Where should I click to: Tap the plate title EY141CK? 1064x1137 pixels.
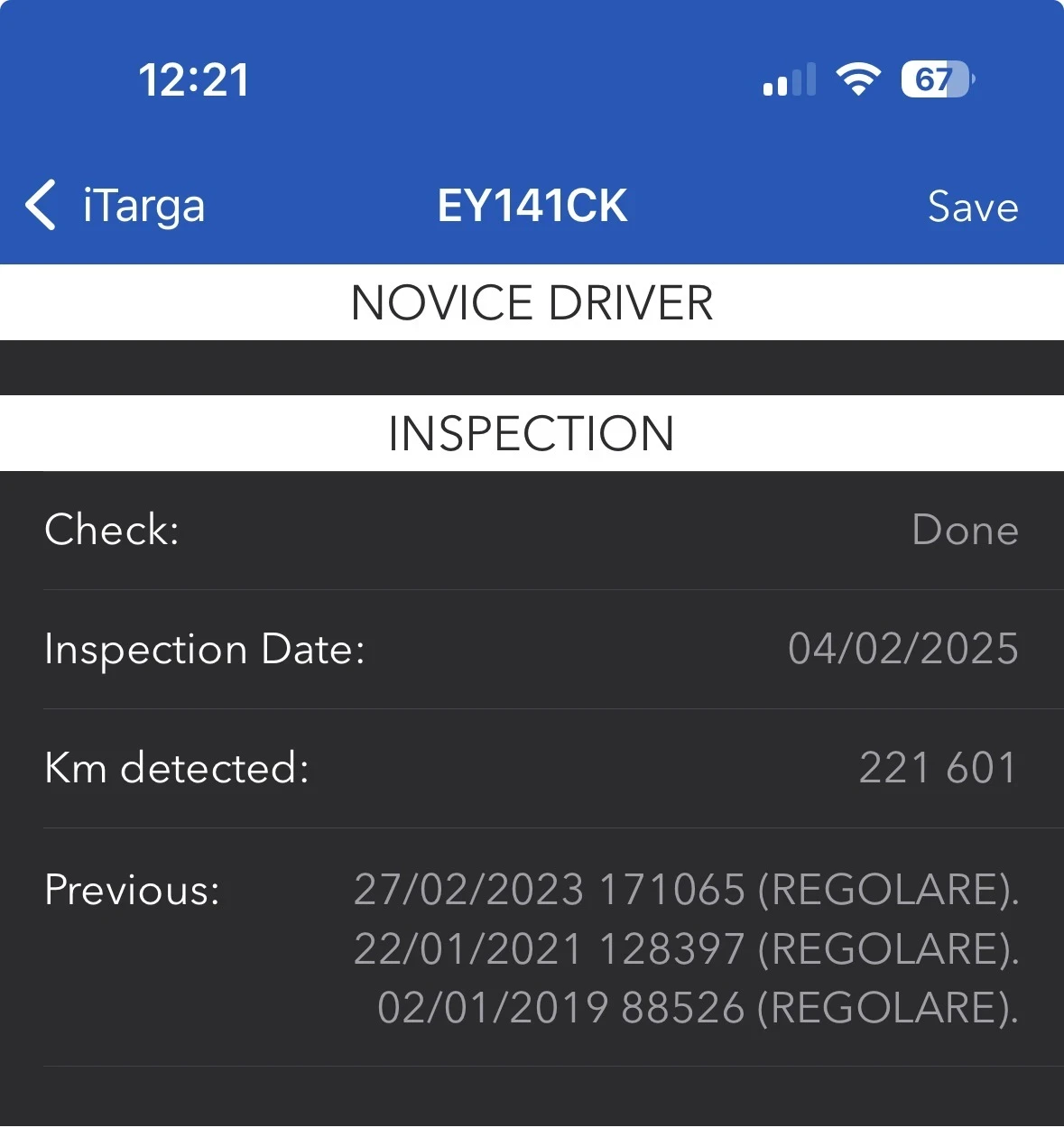tap(532, 207)
